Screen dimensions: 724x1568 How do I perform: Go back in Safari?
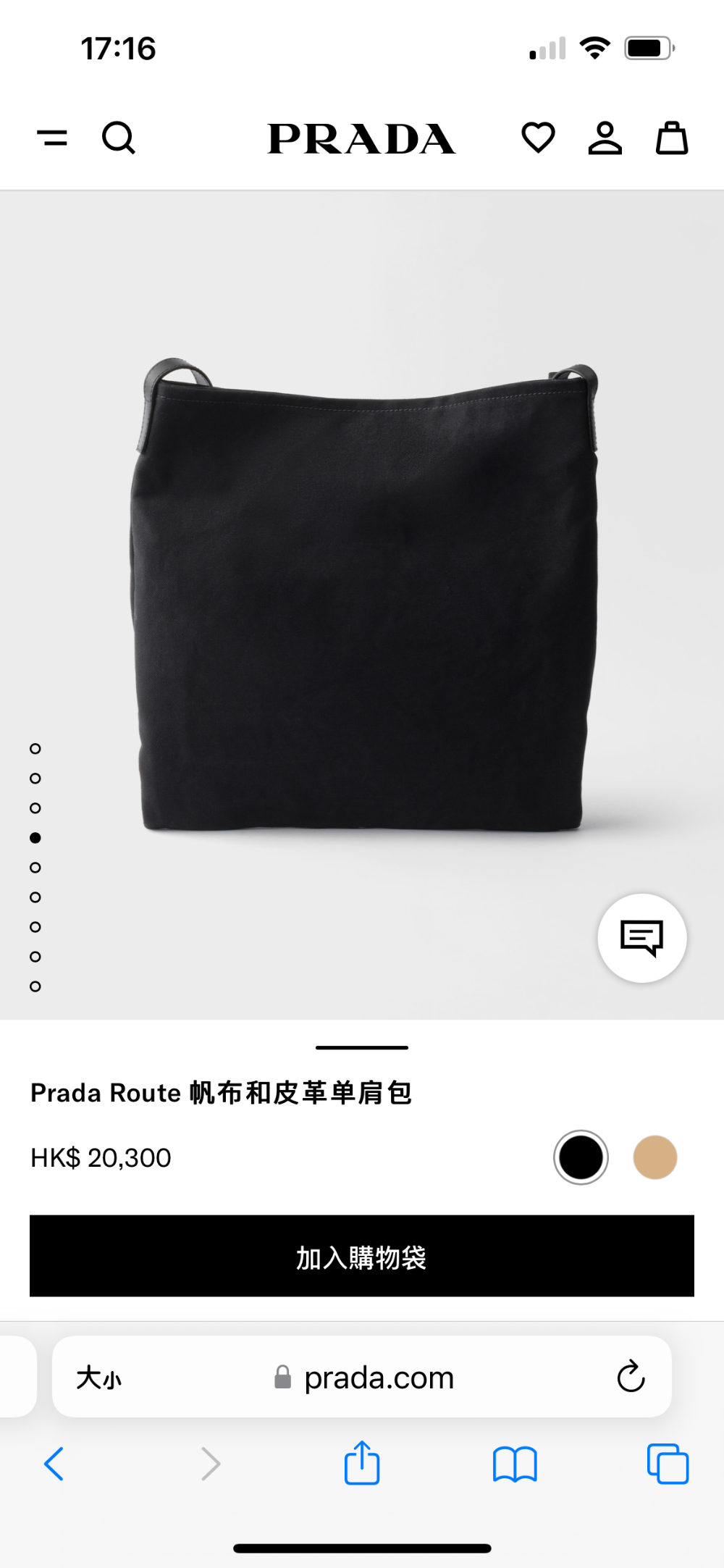pos(54,1464)
